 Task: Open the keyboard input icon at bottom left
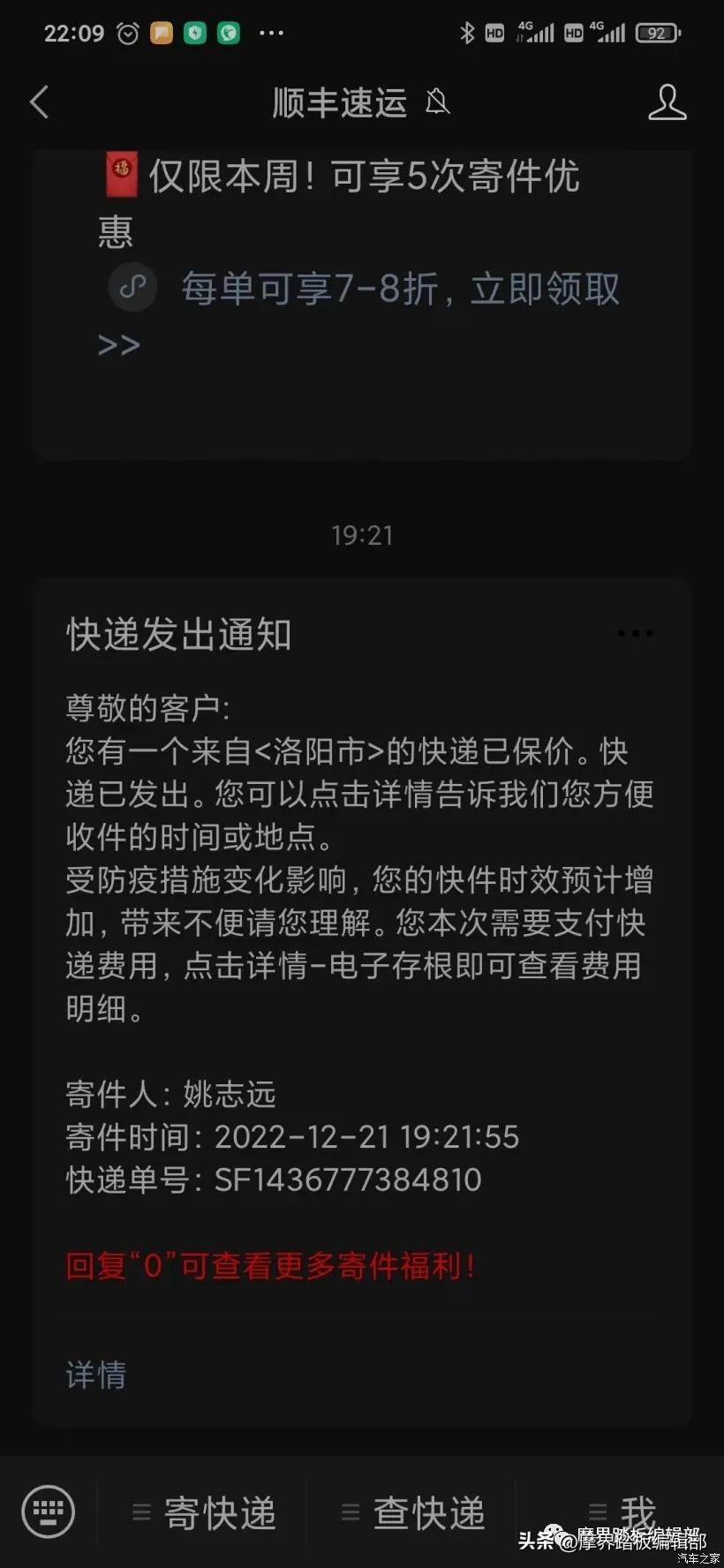(x=49, y=1511)
